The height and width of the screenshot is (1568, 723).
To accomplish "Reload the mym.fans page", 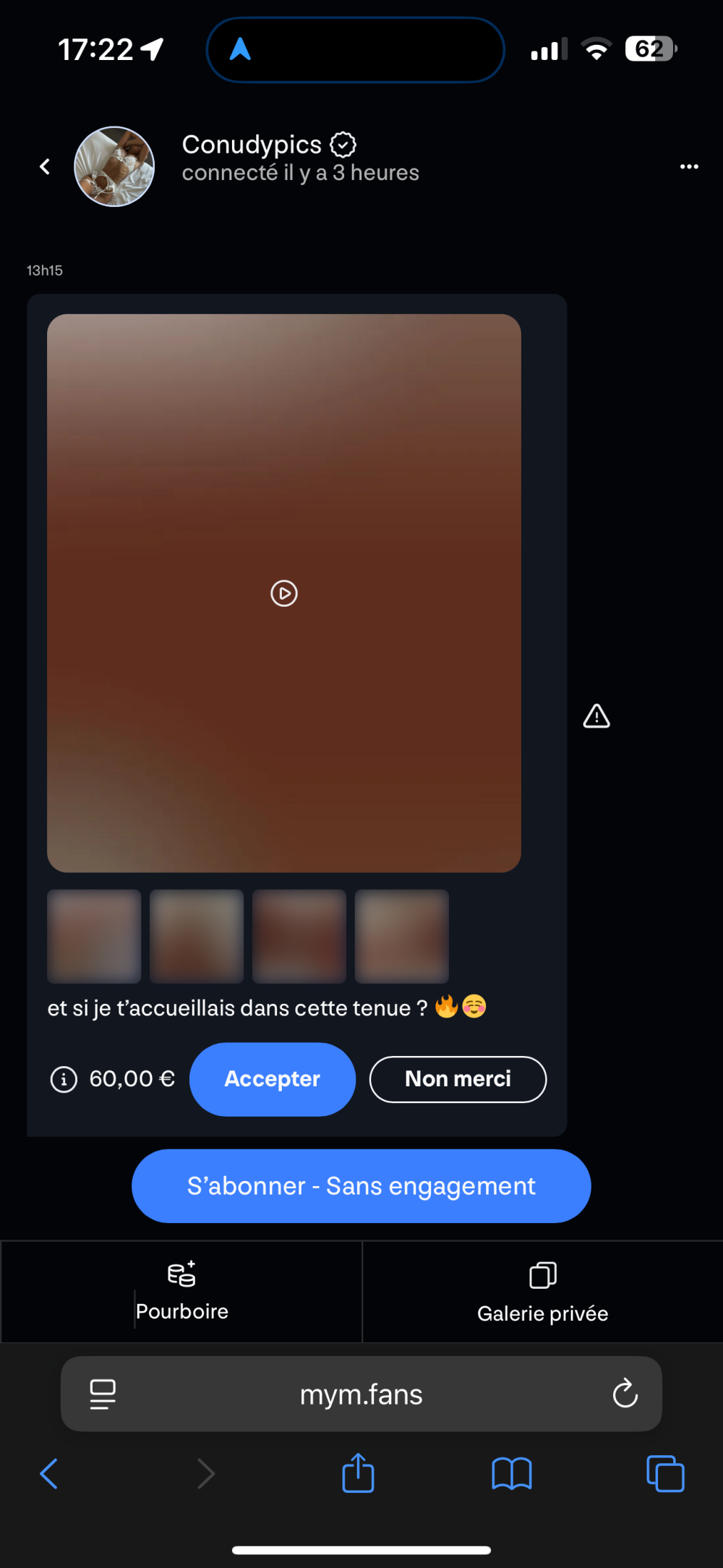I will 625,1393.
